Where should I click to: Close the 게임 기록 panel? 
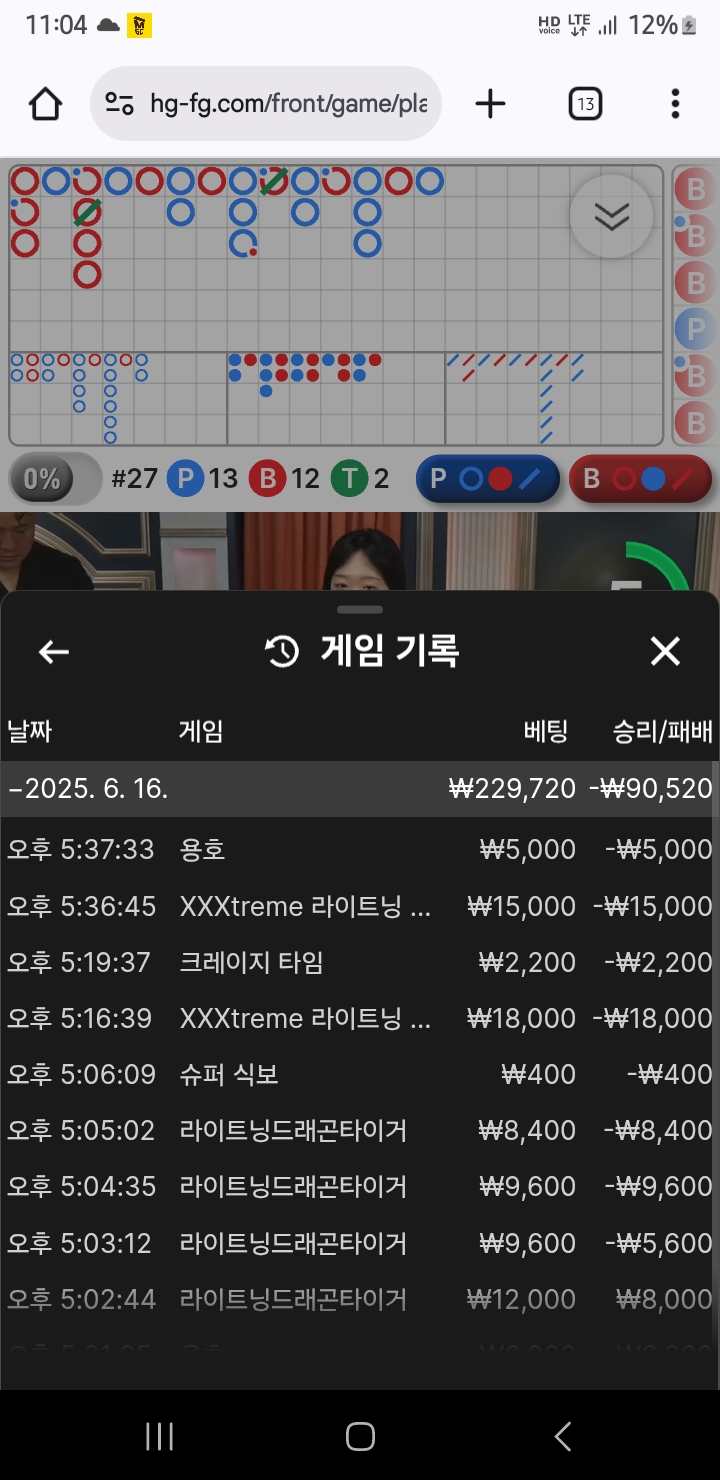[x=665, y=651]
